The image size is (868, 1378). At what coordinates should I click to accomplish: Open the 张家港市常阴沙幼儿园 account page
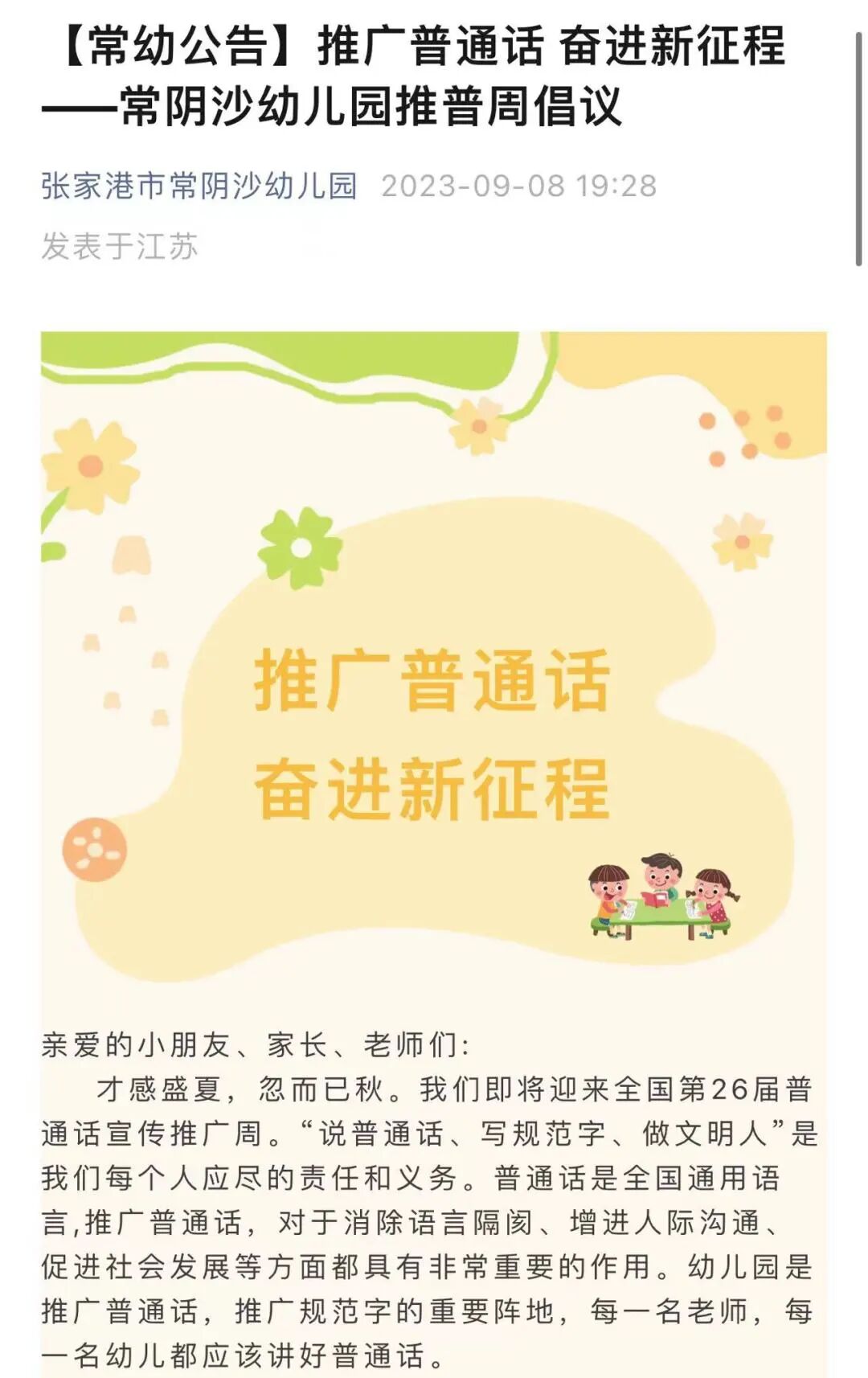pyautogui.click(x=199, y=186)
